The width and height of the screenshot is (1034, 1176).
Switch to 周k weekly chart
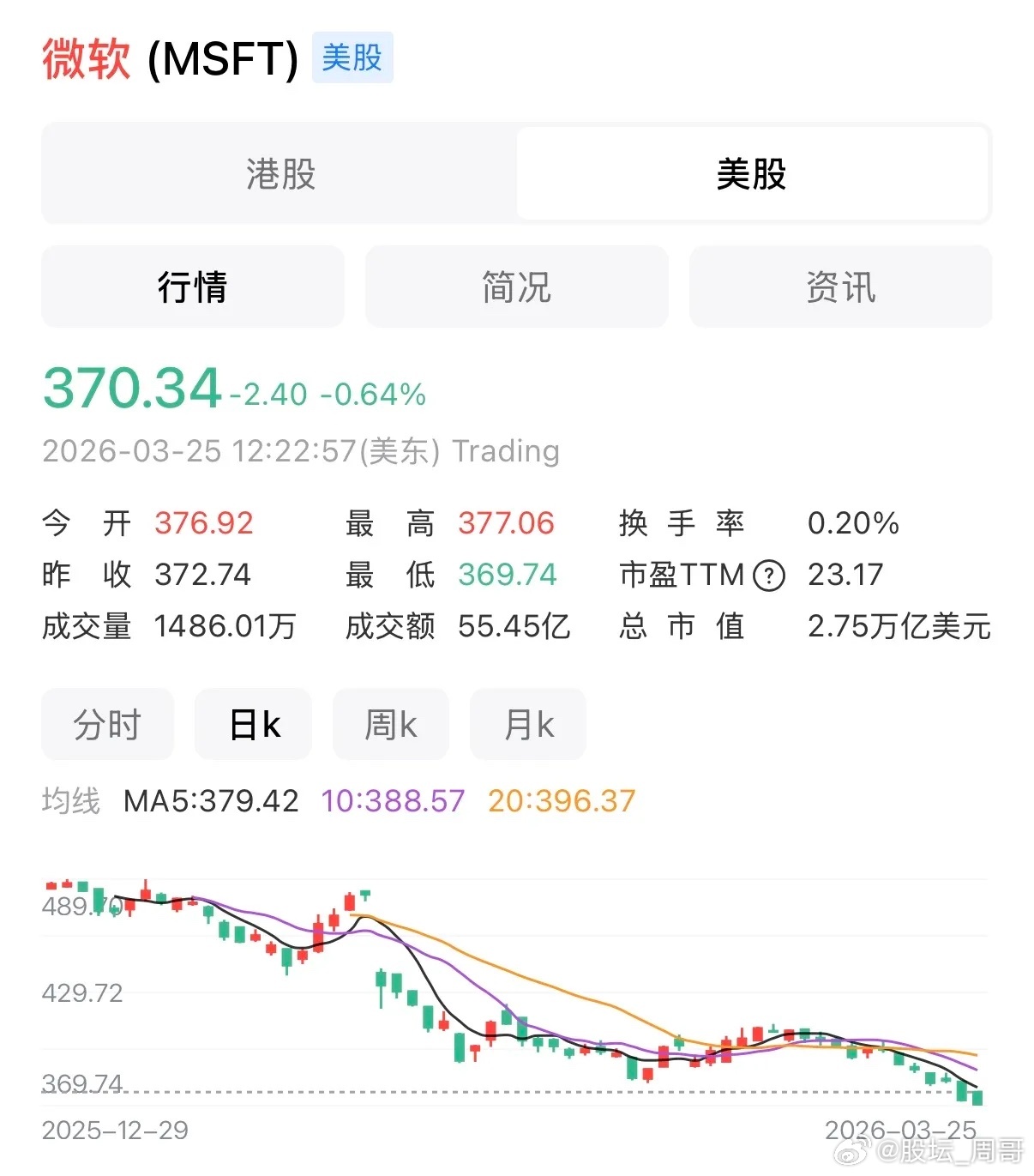coord(390,724)
